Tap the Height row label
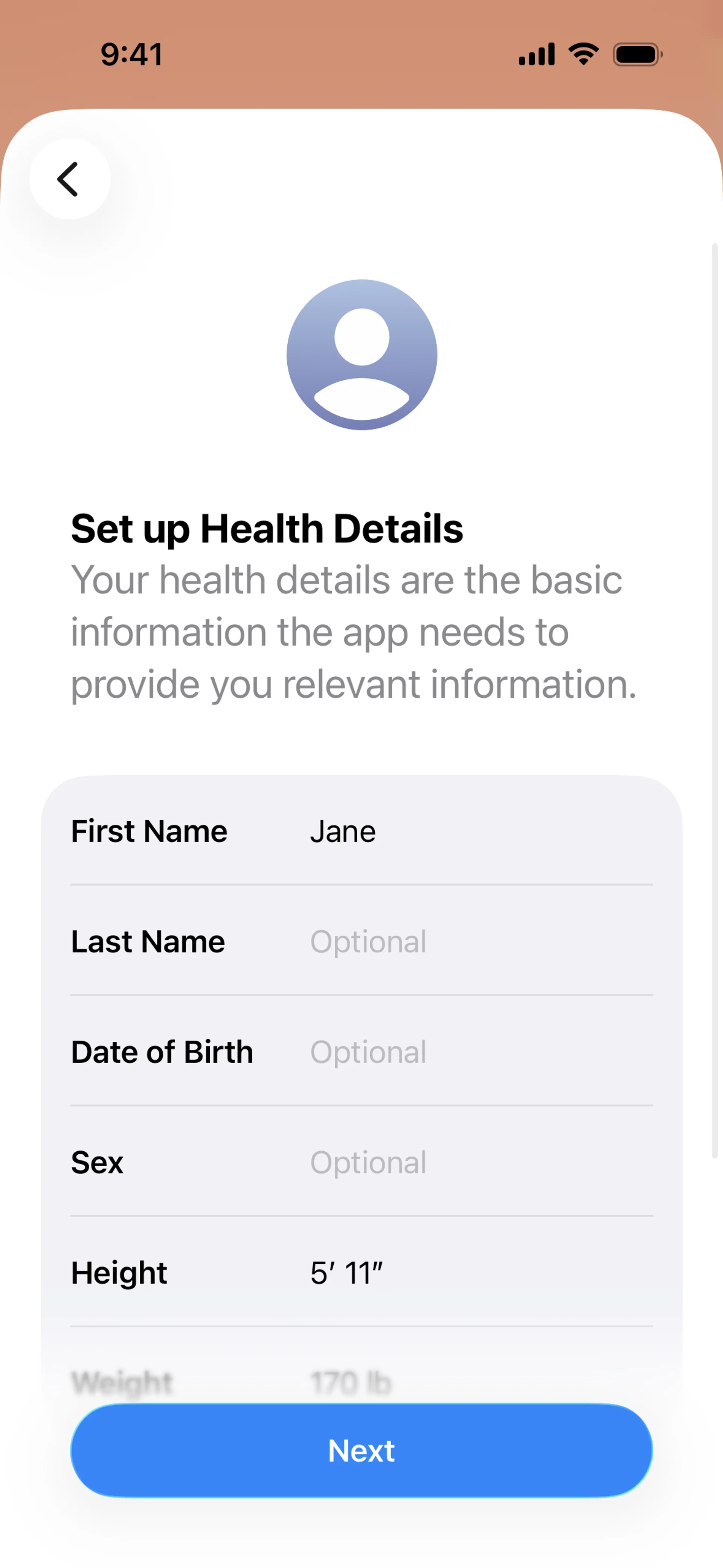The width and height of the screenshot is (723, 1568). [x=118, y=1272]
